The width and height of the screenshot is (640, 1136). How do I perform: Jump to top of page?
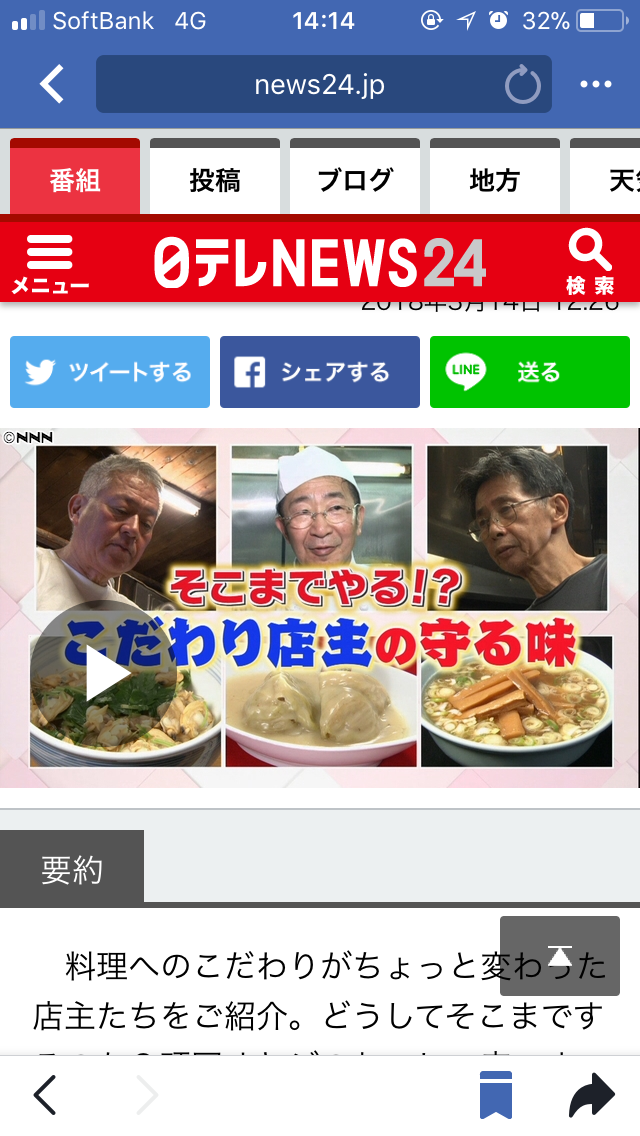[560, 955]
